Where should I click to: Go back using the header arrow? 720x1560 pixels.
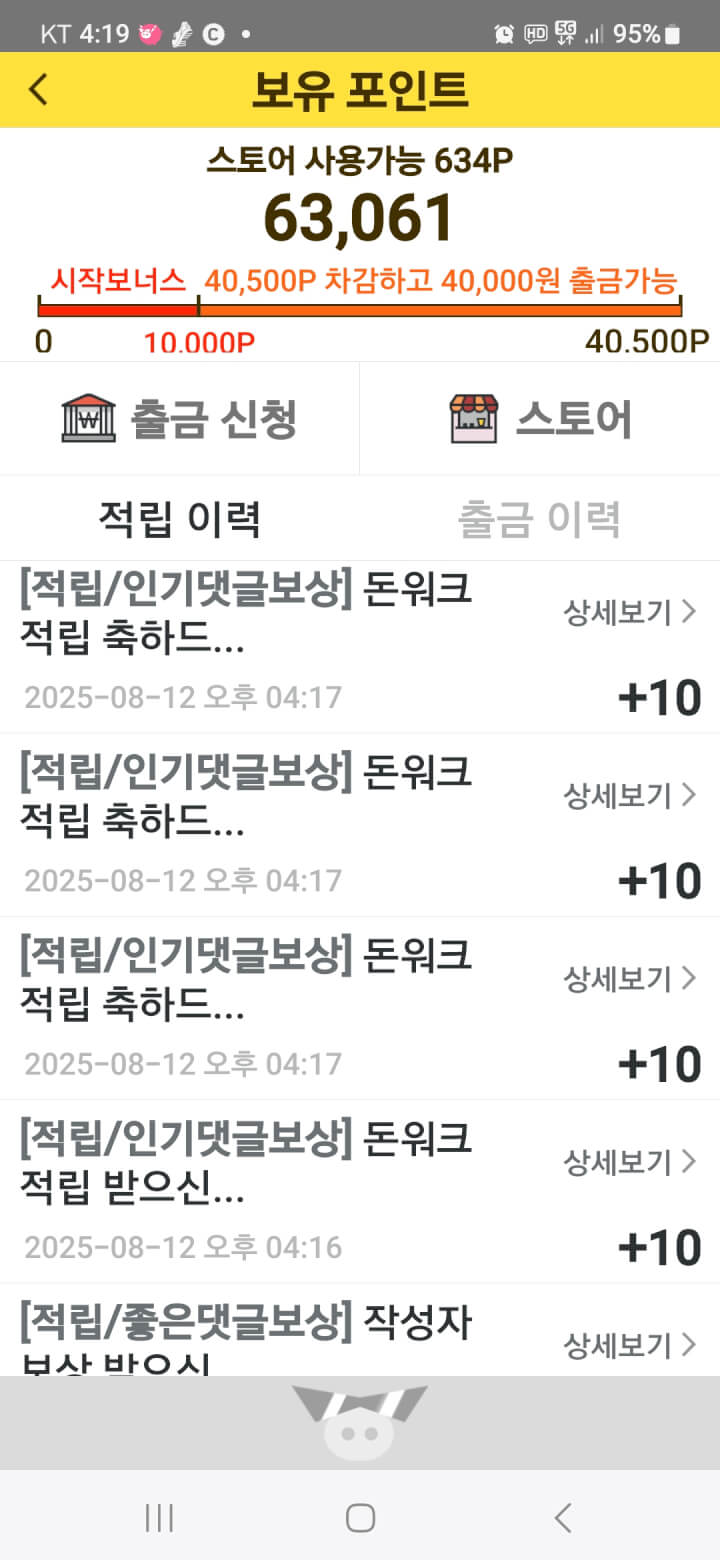point(38,90)
